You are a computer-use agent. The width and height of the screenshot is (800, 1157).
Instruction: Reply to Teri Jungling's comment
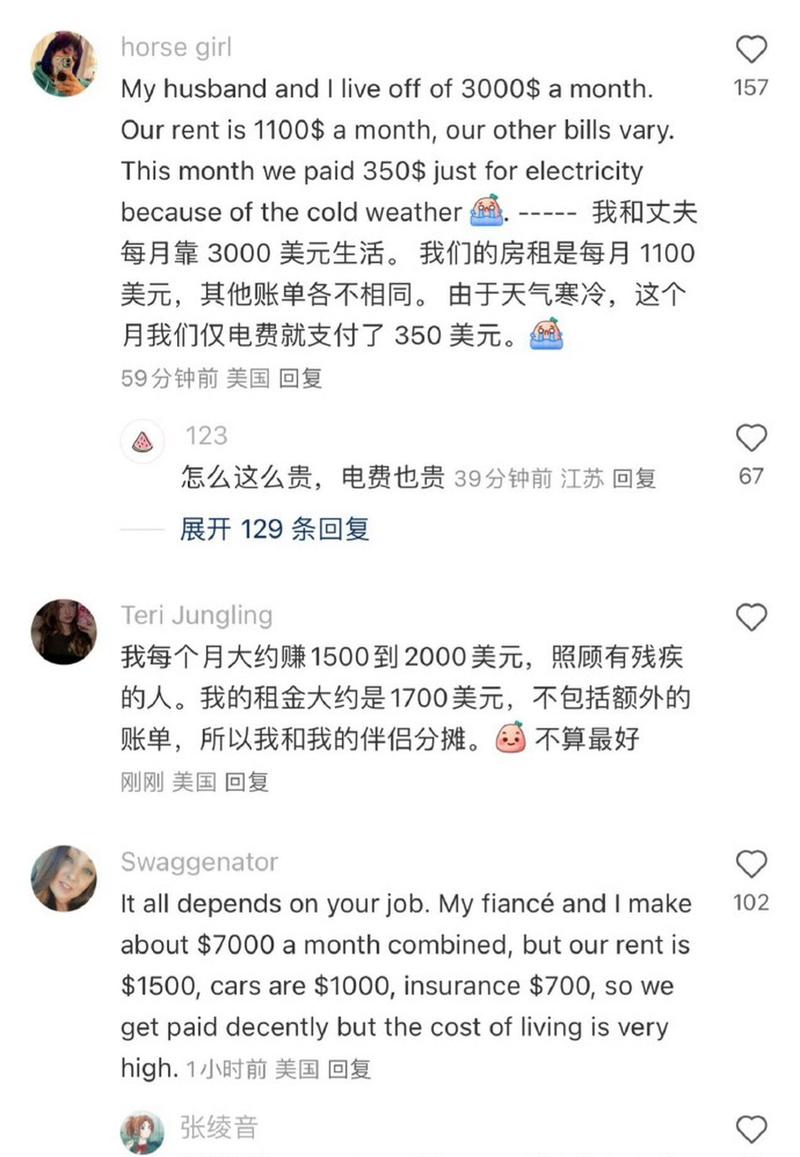[x=246, y=782]
